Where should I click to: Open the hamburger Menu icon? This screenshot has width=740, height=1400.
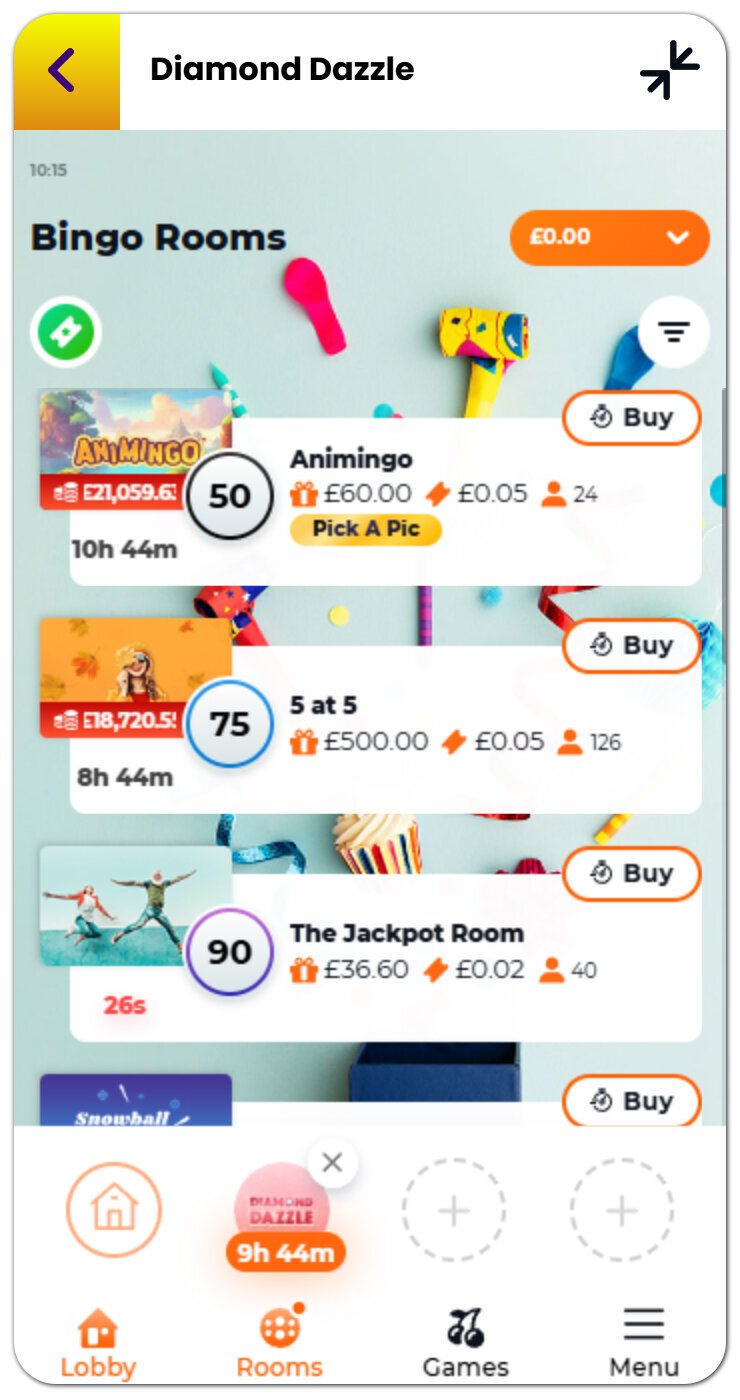click(x=643, y=1323)
